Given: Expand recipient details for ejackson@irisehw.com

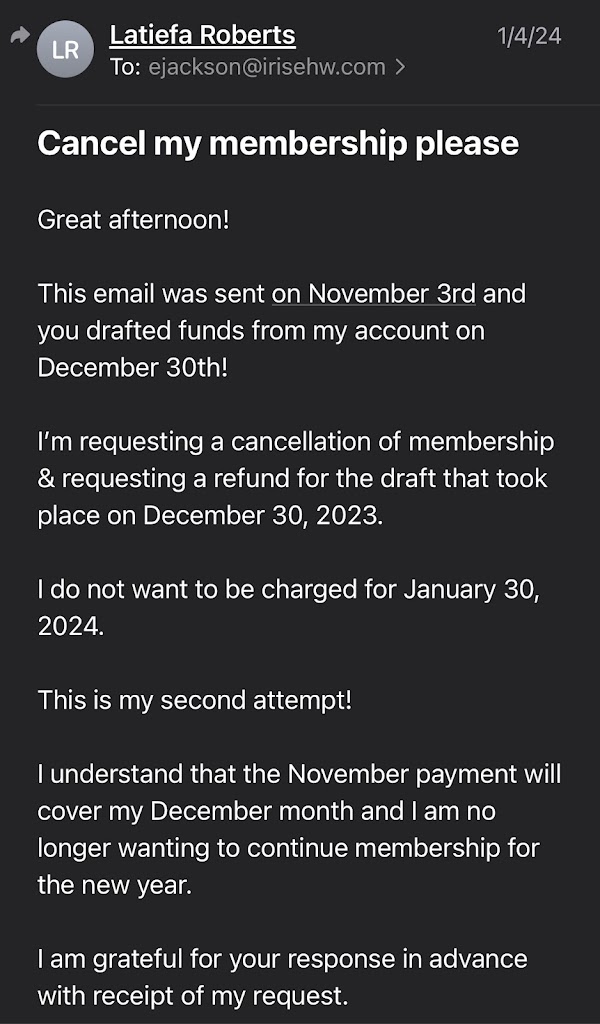Looking at the screenshot, I should pyautogui.click(x=401, y=68).
